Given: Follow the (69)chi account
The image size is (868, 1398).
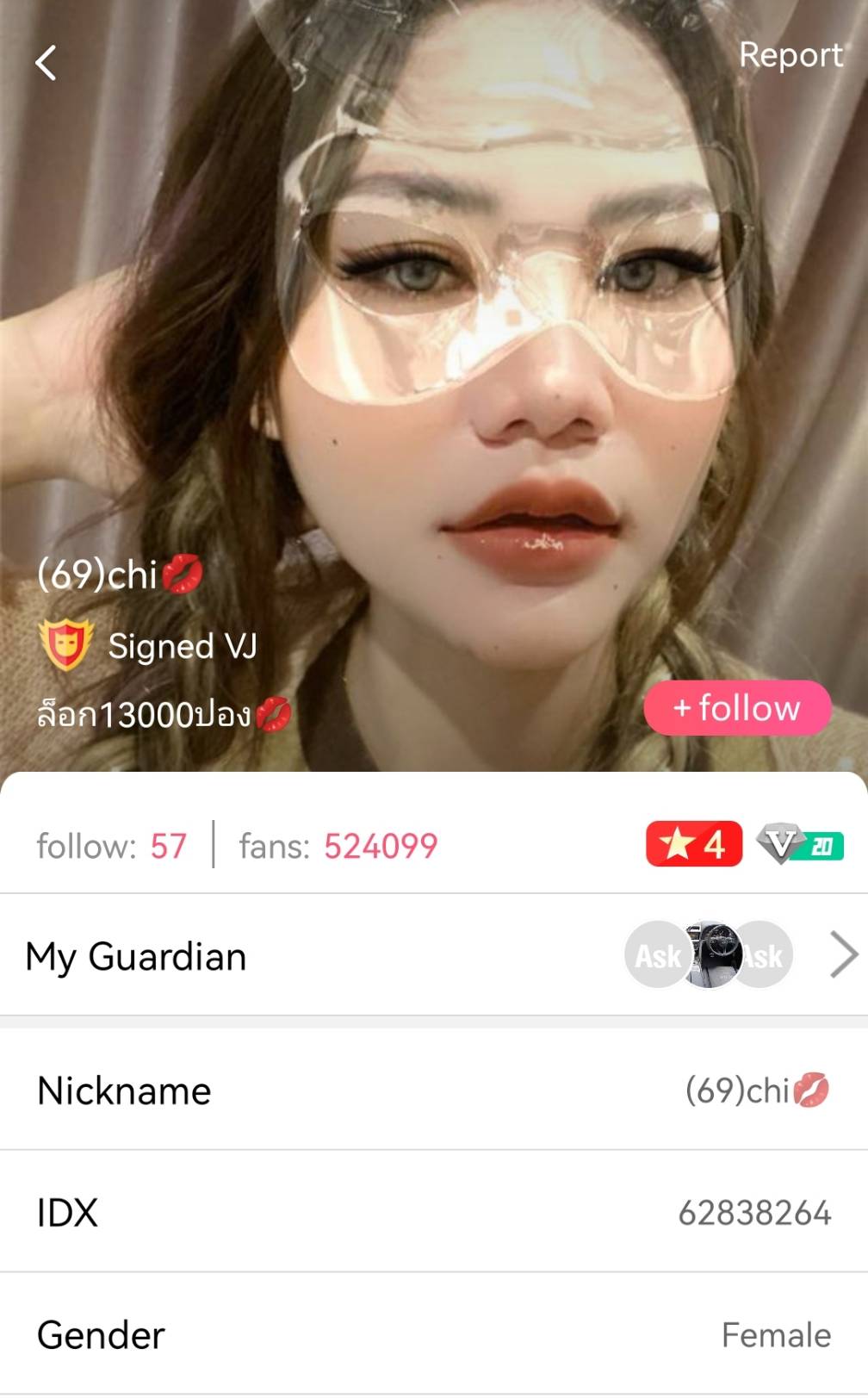Looking at the screenshot, I should point(737,708).
